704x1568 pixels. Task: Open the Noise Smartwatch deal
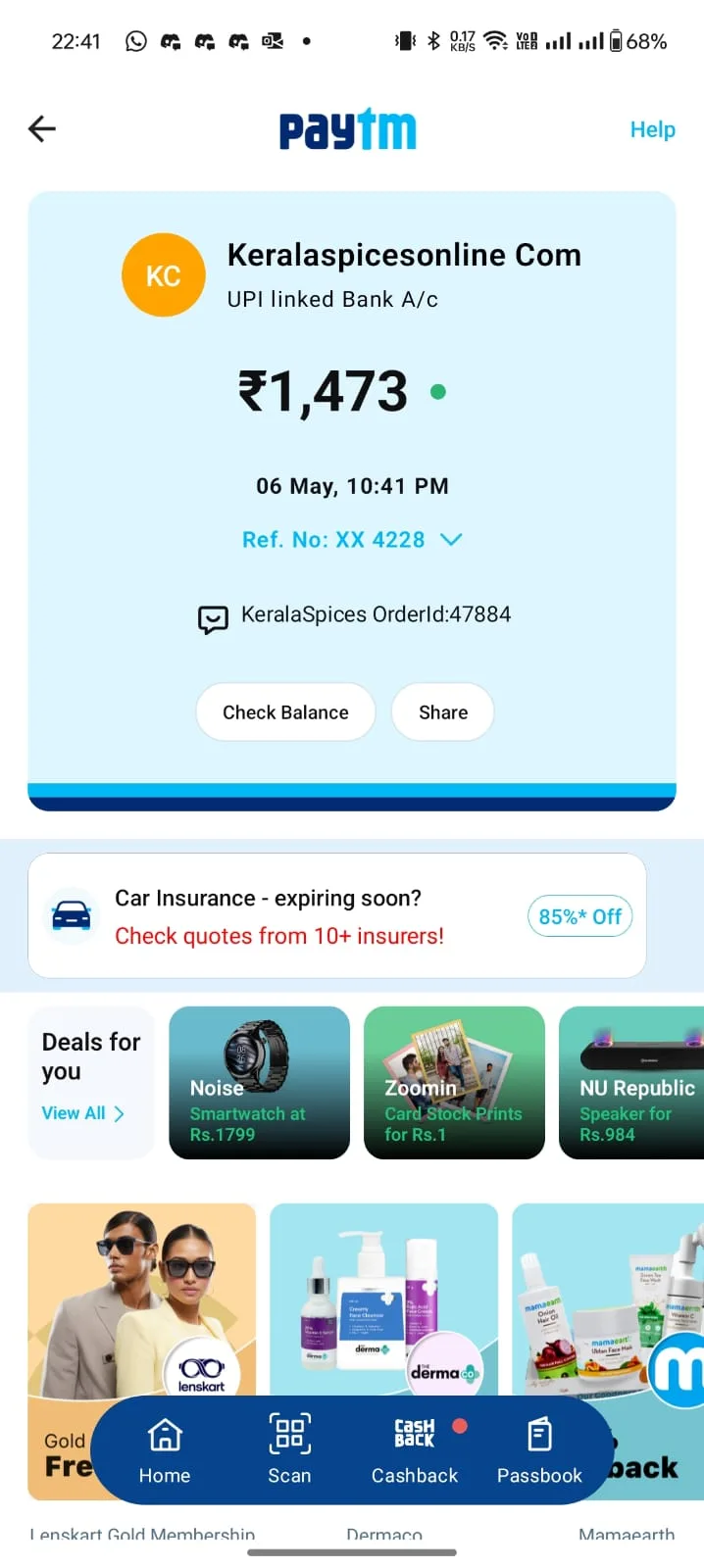[259, 1083]
